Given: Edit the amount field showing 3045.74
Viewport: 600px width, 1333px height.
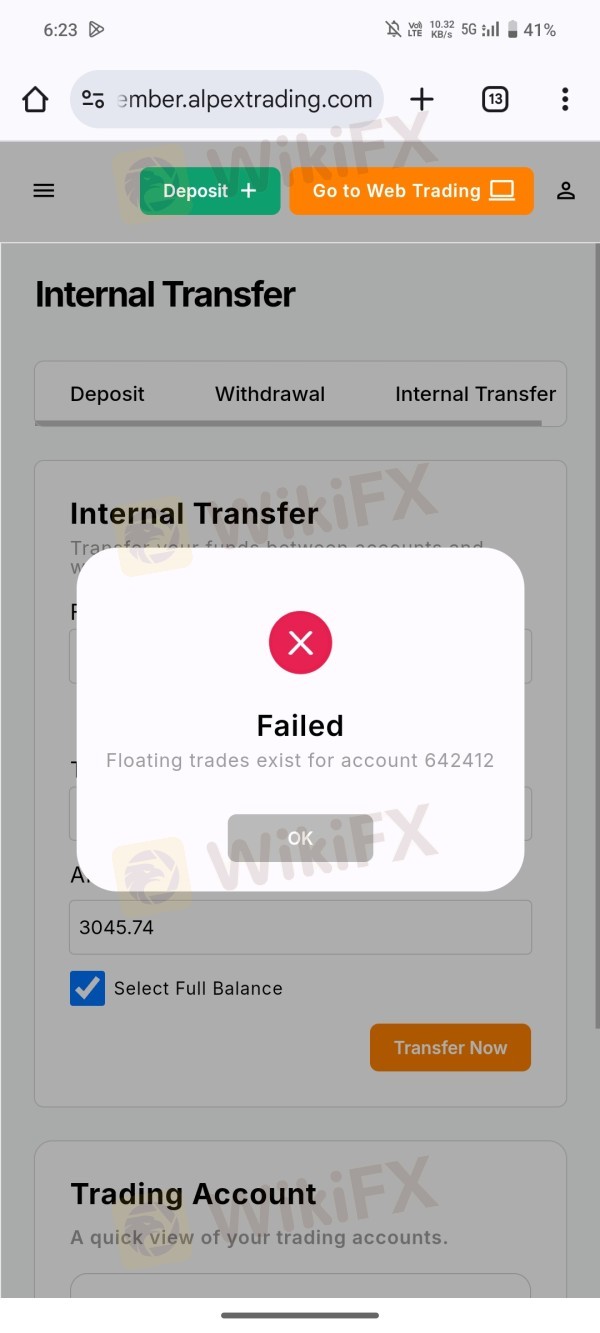Looking at the screenshot, I should pyautogui.click(x=300, y=927).
